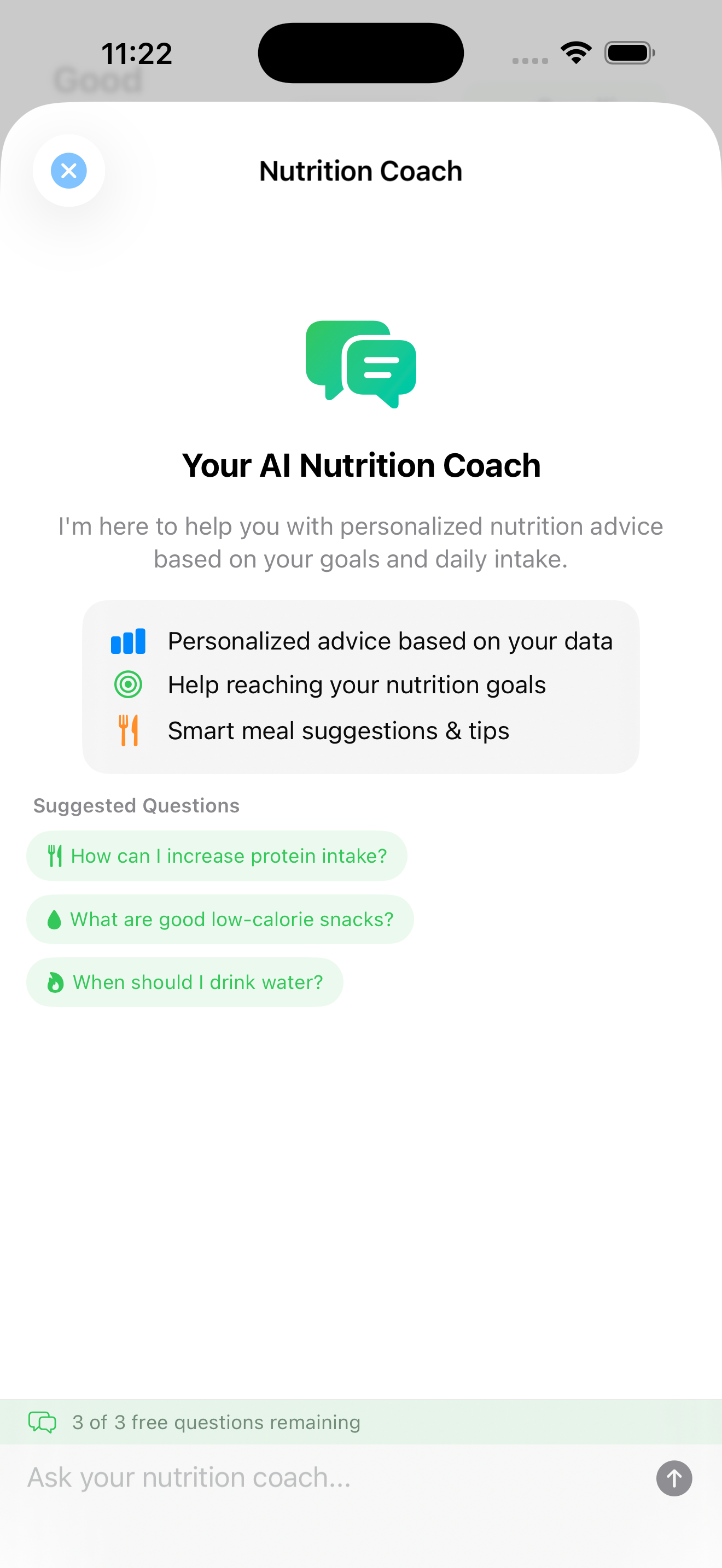
Task: Select 'How can I increase protein intake?'
Action: click(x=217, y=855)
